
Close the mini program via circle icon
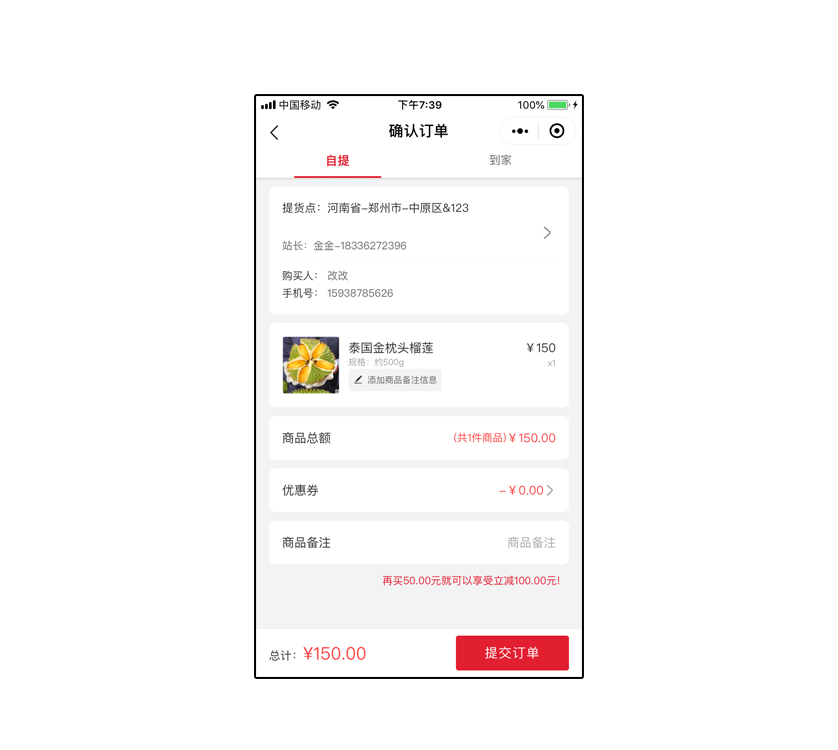click(x=557, y=131)
